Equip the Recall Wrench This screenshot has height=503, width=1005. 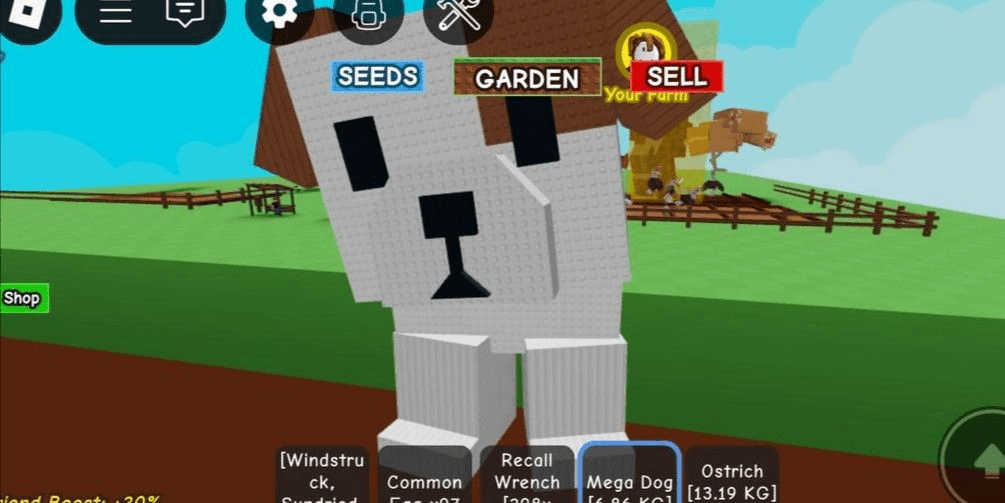[x=527, y=477]
